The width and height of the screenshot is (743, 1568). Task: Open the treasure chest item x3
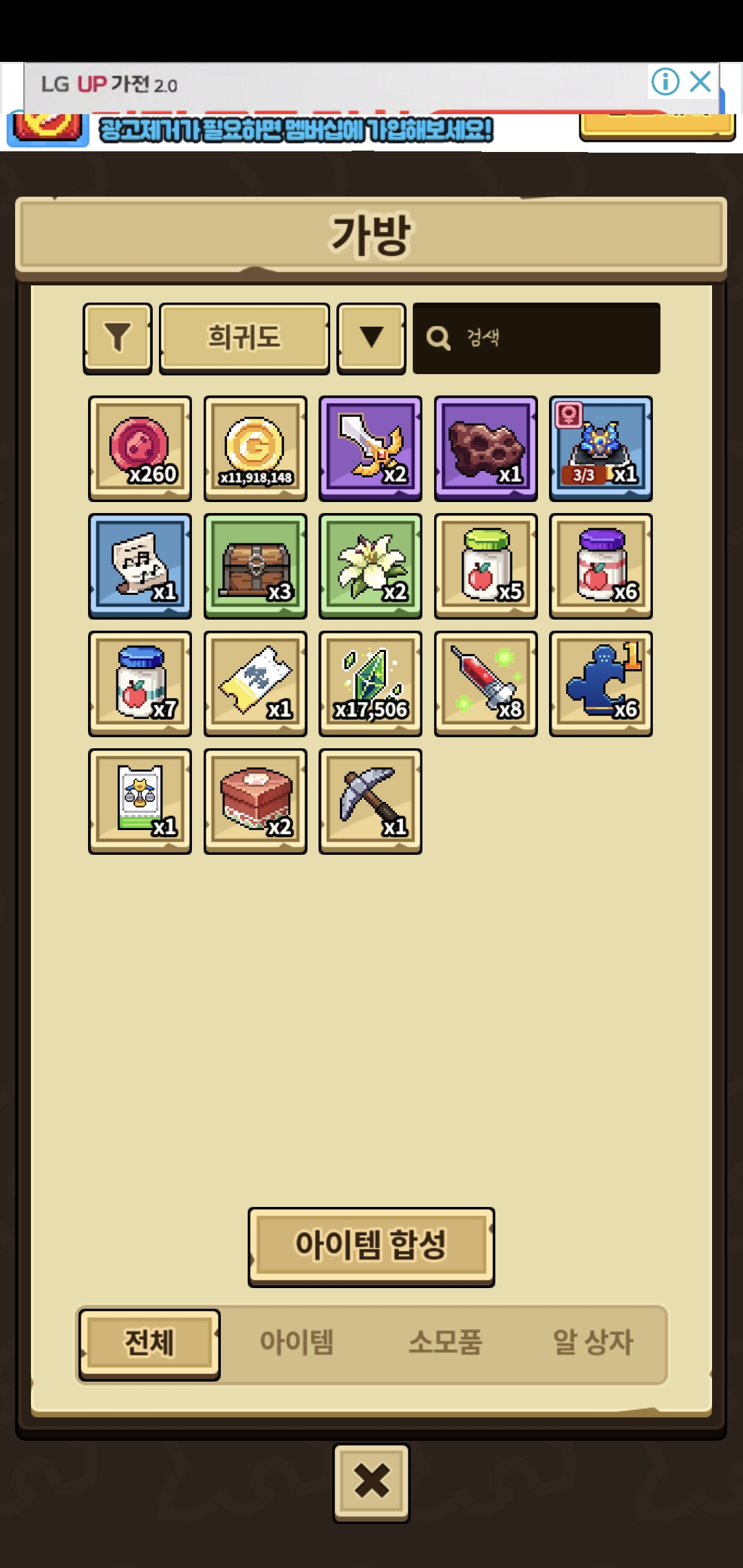pyautogui.click(x=255, y=566)
